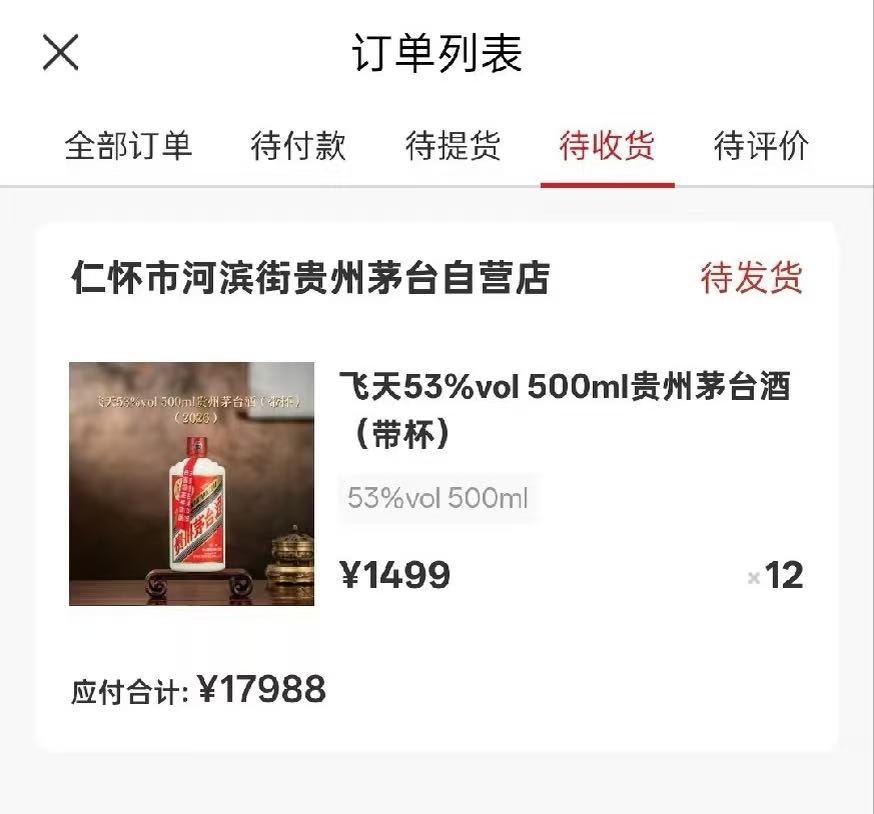The height and width of the screenshot is (814, 874).
Task: Switch to the 全部订单 tab
Action: click(128, 146)
